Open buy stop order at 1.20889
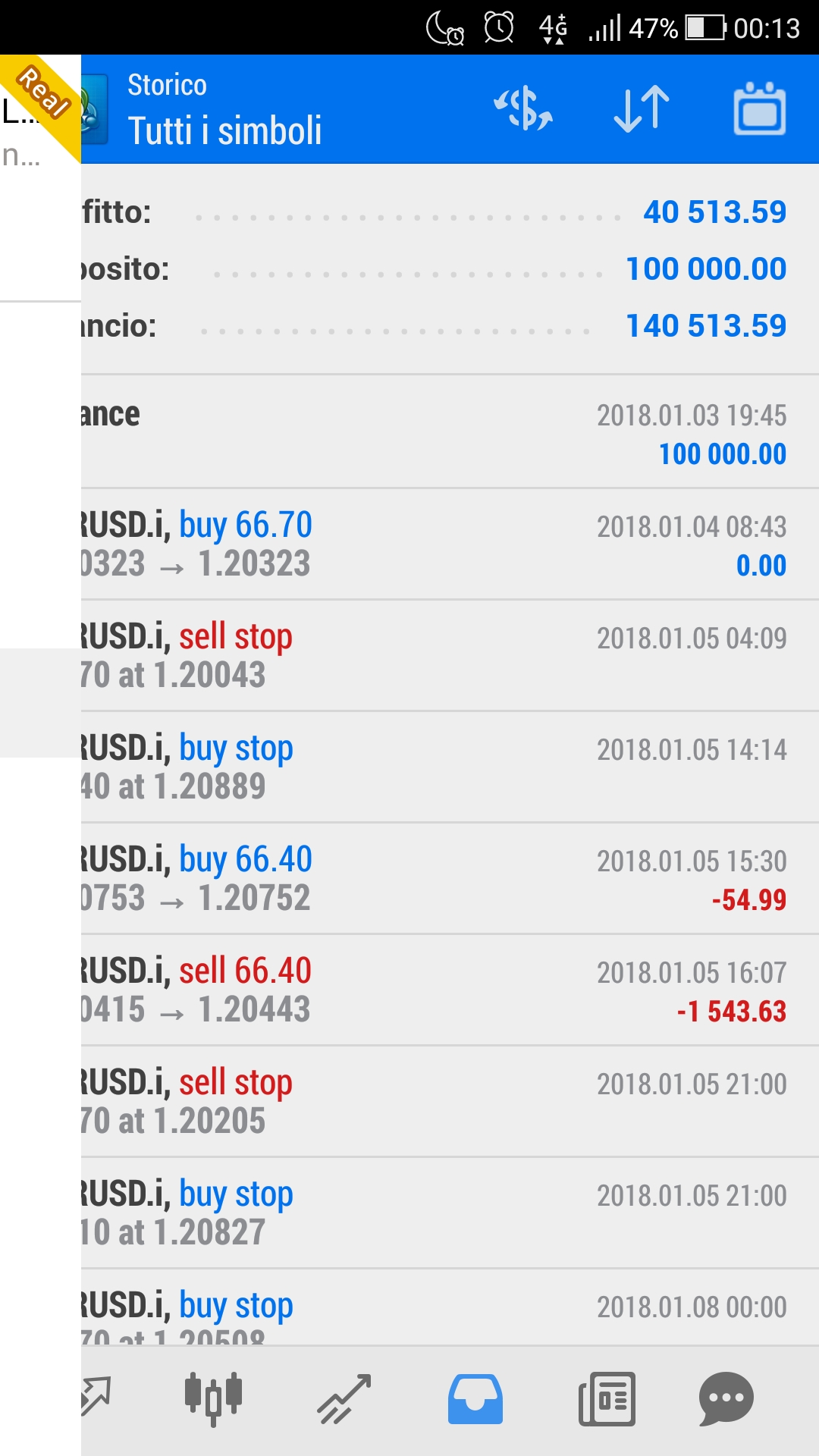The width and height of the screenshot is (819, 1456). tap(450, 767)
